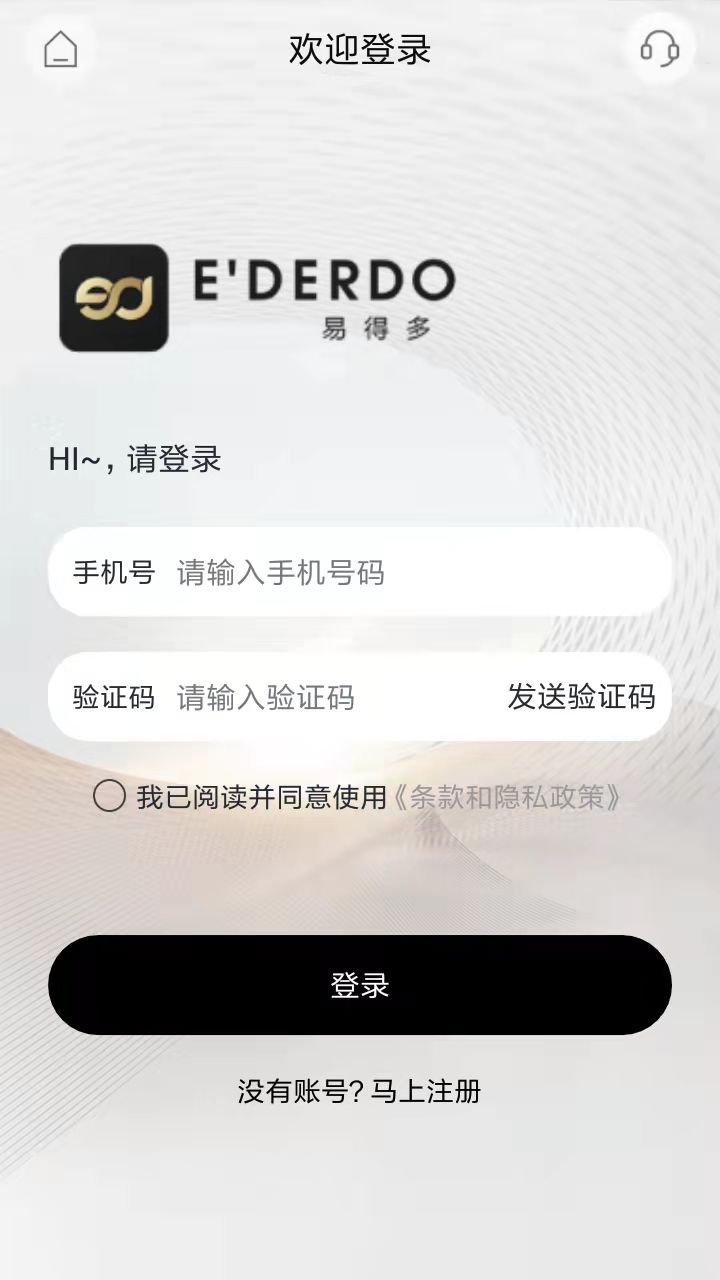
Task: Focus the phone number input field
Action: (400, 573)
